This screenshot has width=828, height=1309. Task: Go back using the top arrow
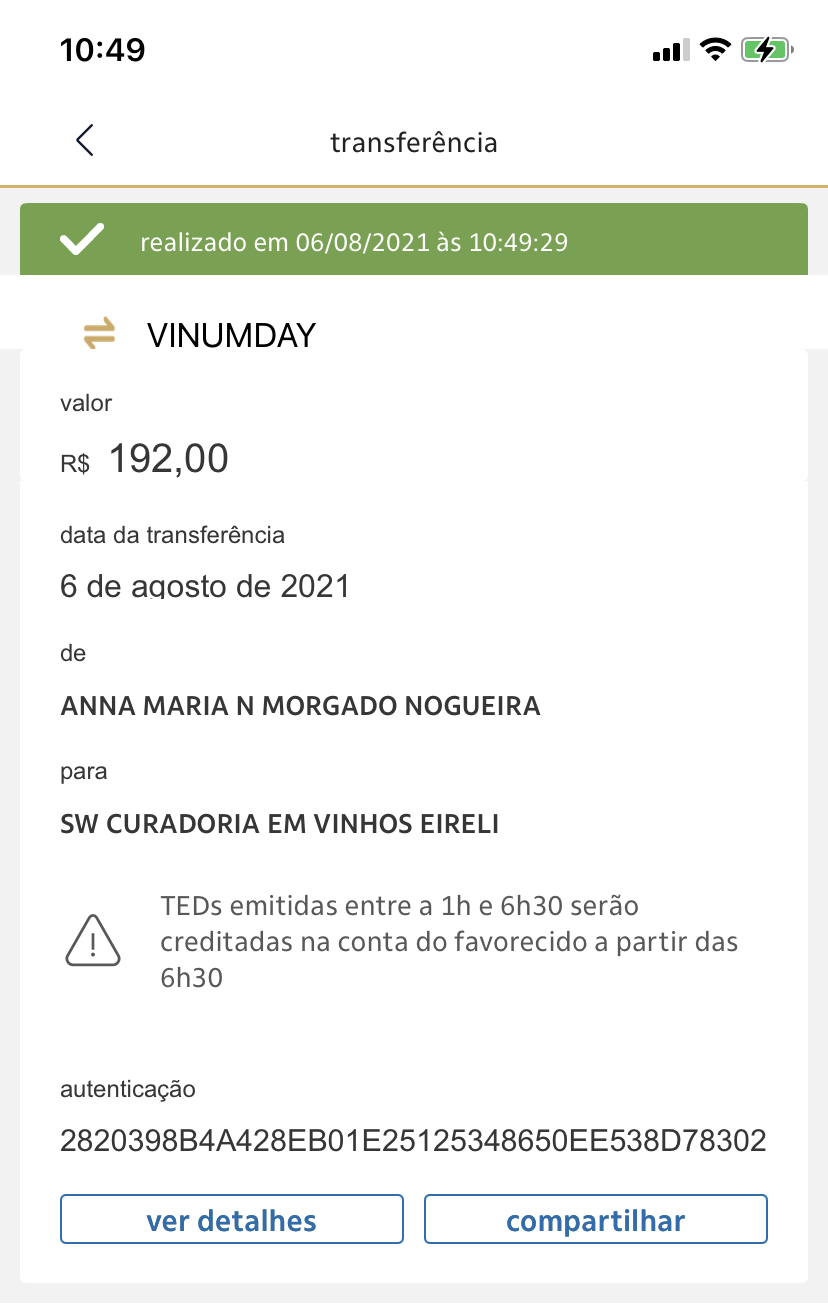pyautogui.click(x=85, y=141)
